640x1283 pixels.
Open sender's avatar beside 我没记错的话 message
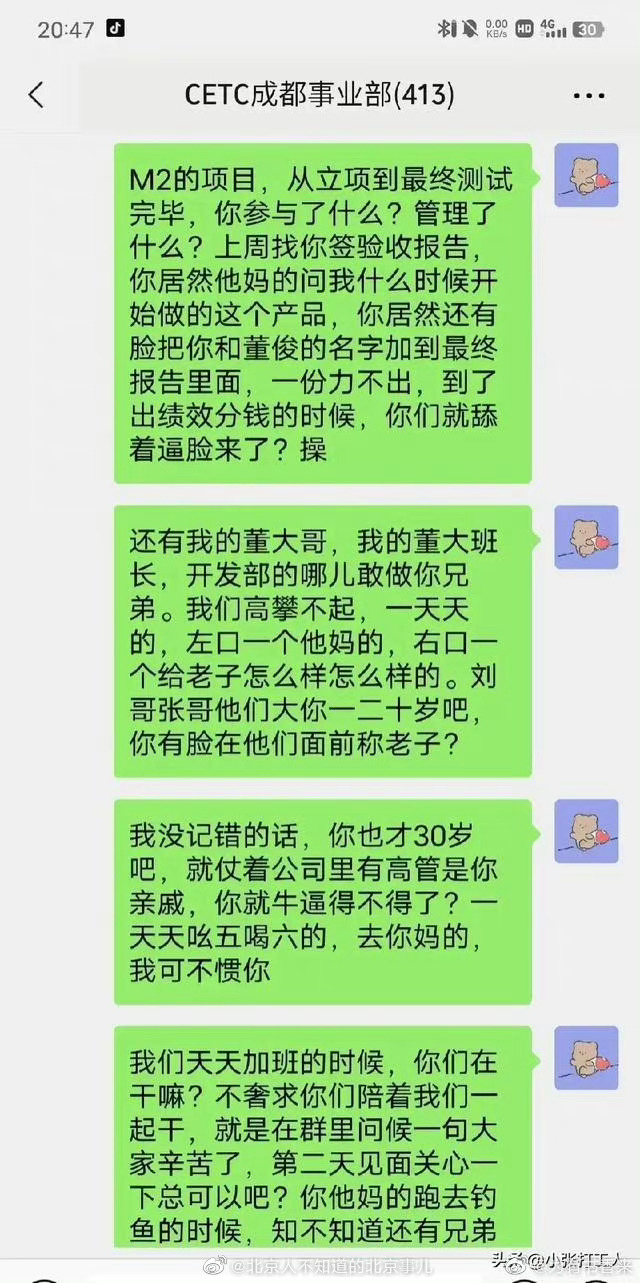586,831
